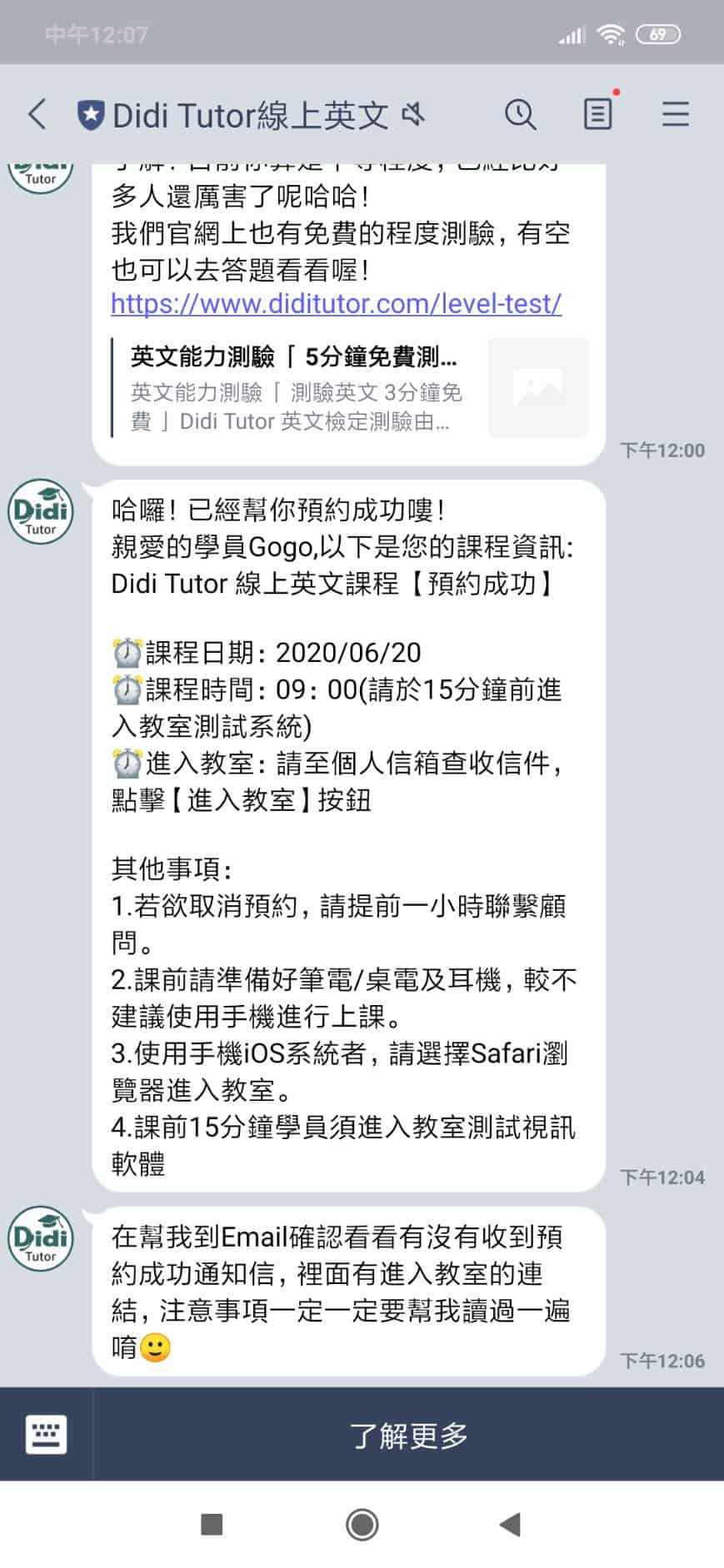Open the diditutor.com level-test link
The height and width of the screenshot is (1568, 724).
(x=337, y=304)
